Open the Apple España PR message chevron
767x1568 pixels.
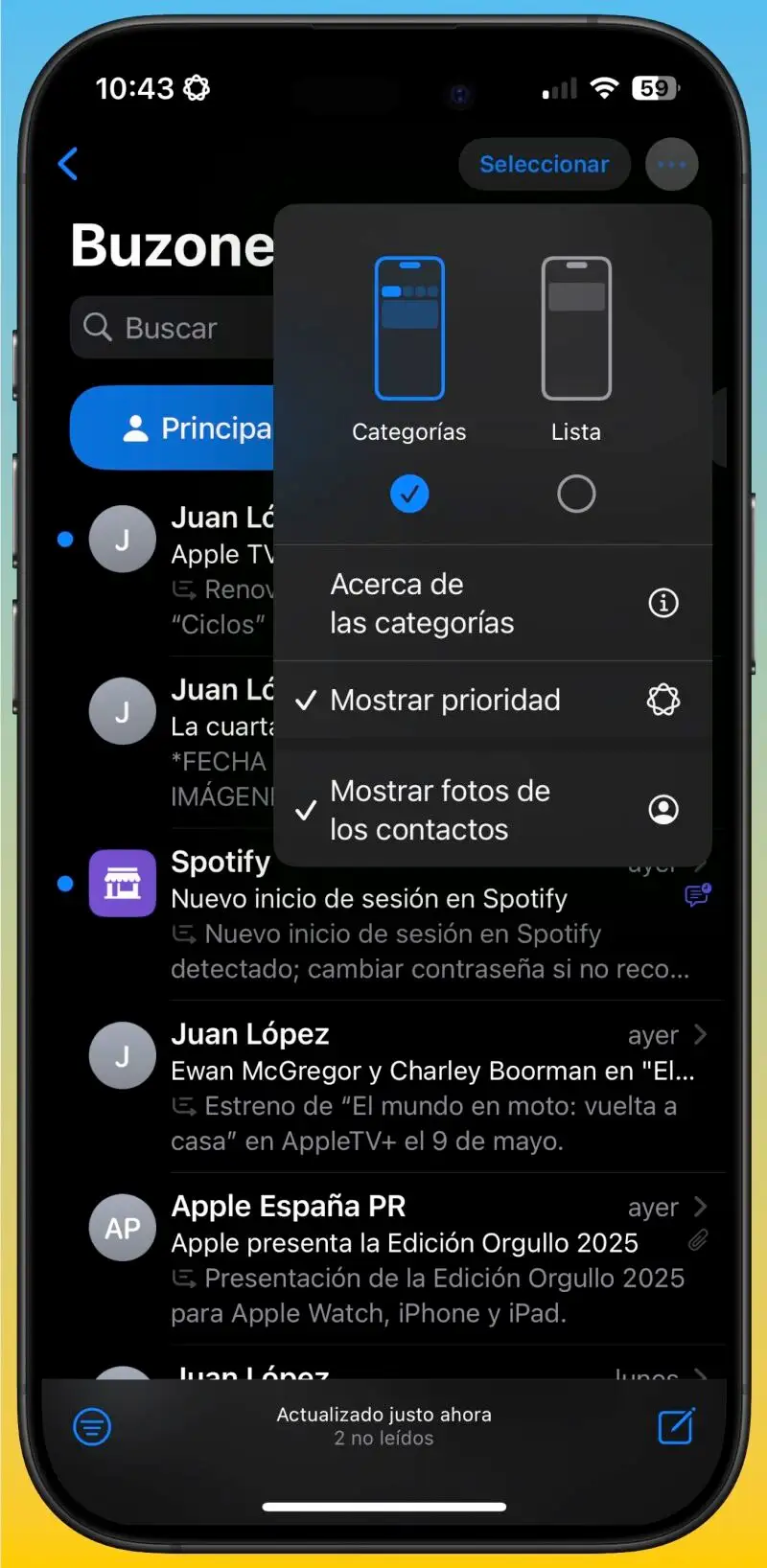pos(701,1207)
